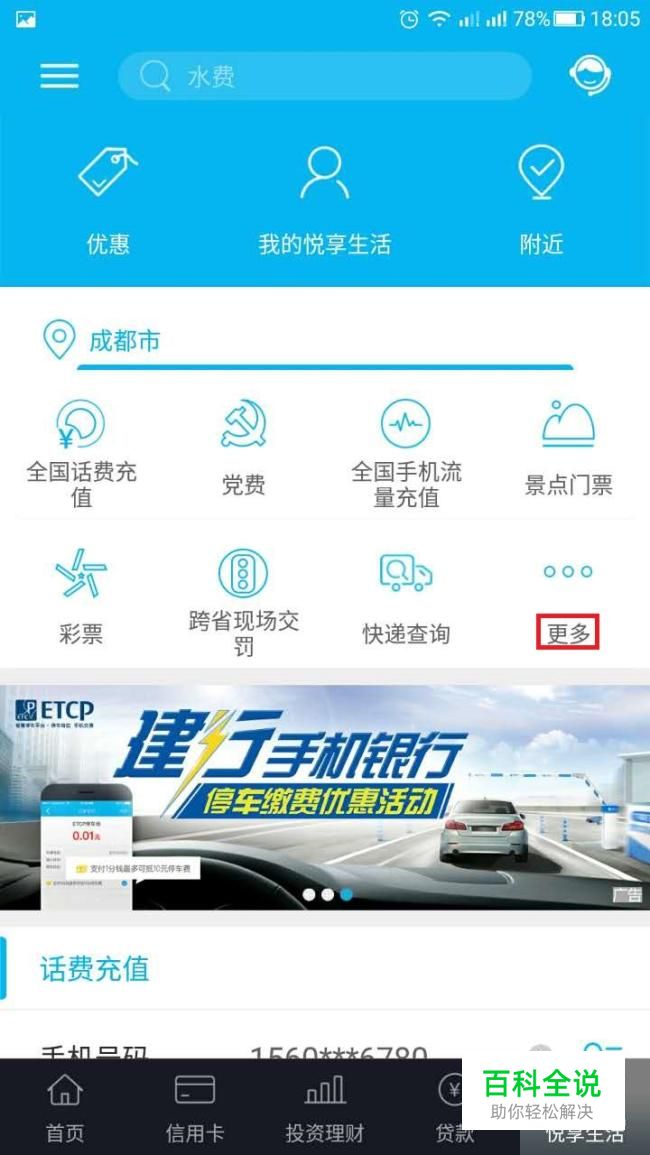Screen dimensions: 650x1155
Task: Open the ETCP parking fee banner
Action: pos(325,798)
